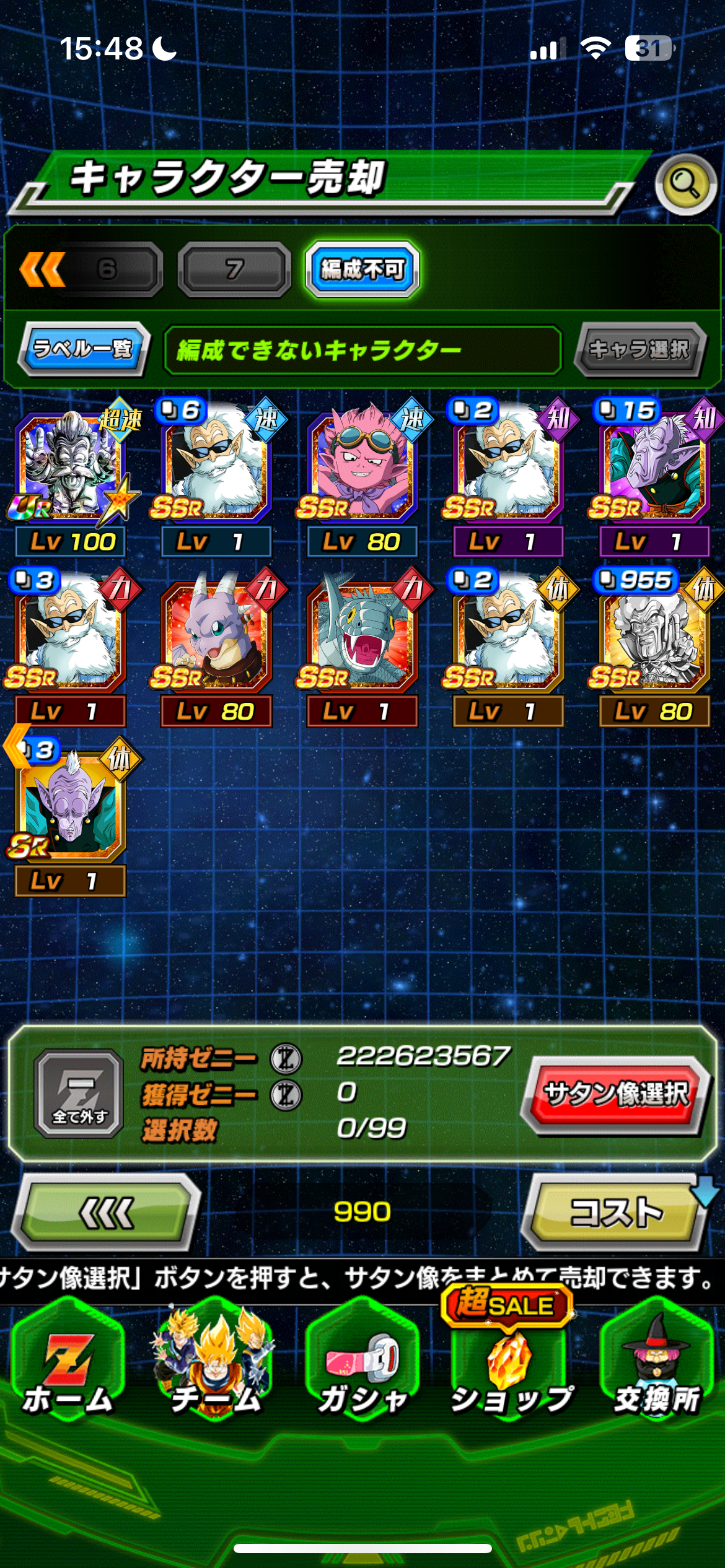Viewport: 725px width, 1568px height.
Task: Change sort order with コスト button
Action: pos(615,1211)
